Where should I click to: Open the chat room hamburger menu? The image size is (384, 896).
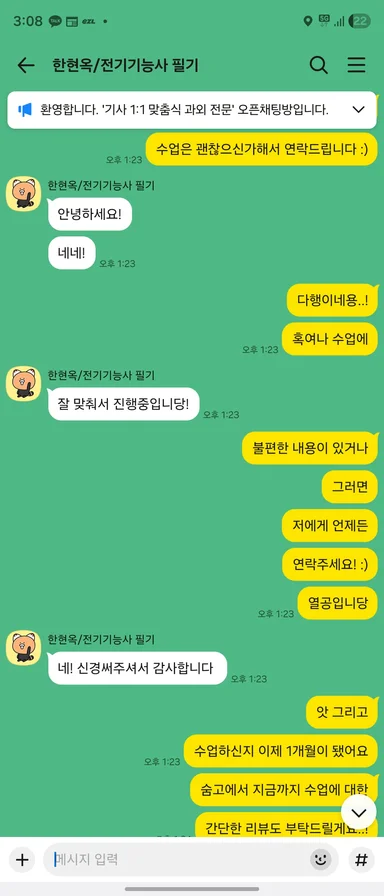pyautogui.click(x=356, y=65)
